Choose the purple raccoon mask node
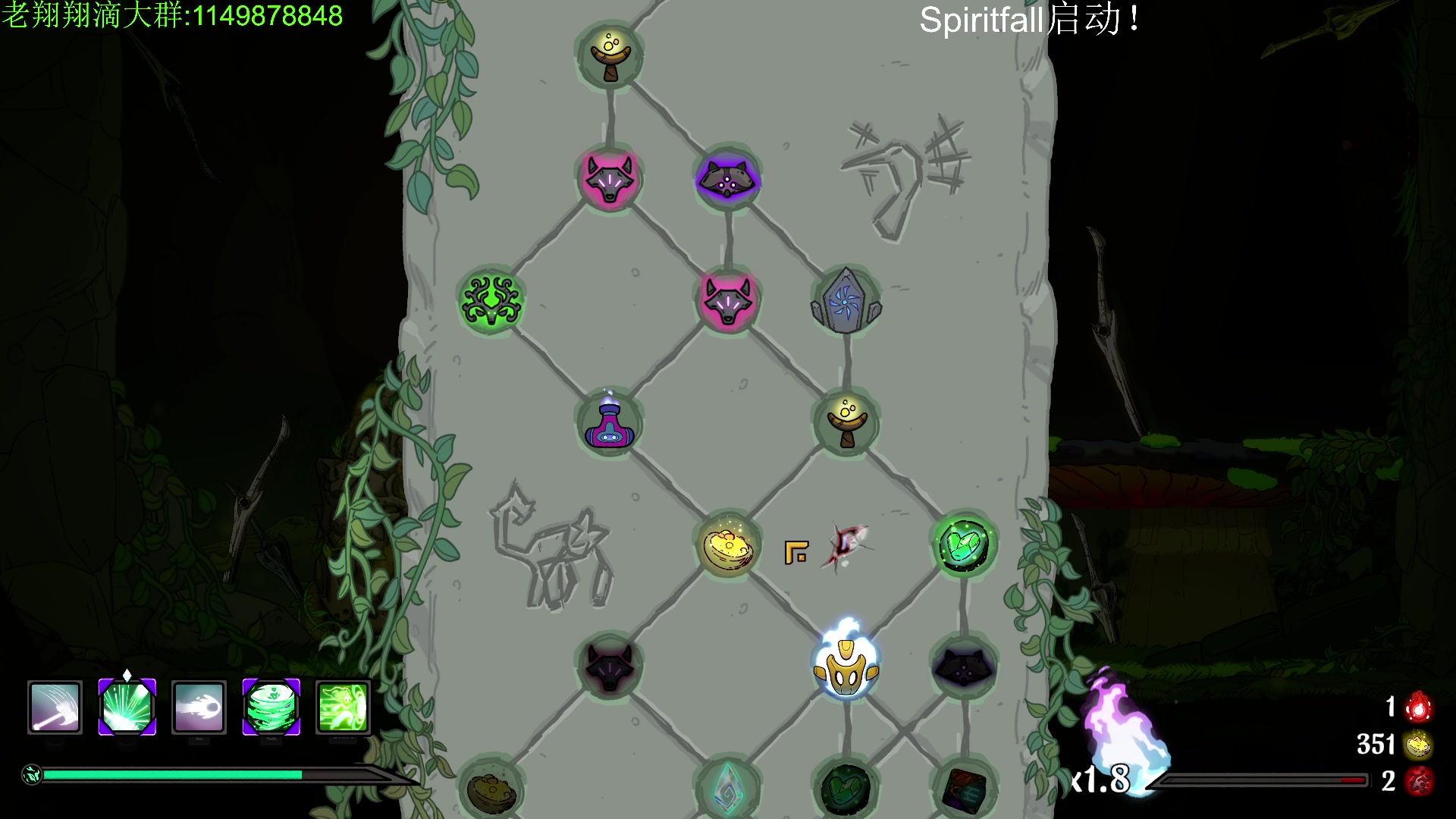The width and height of the screenshot is (1456, 819). (728, 179)
